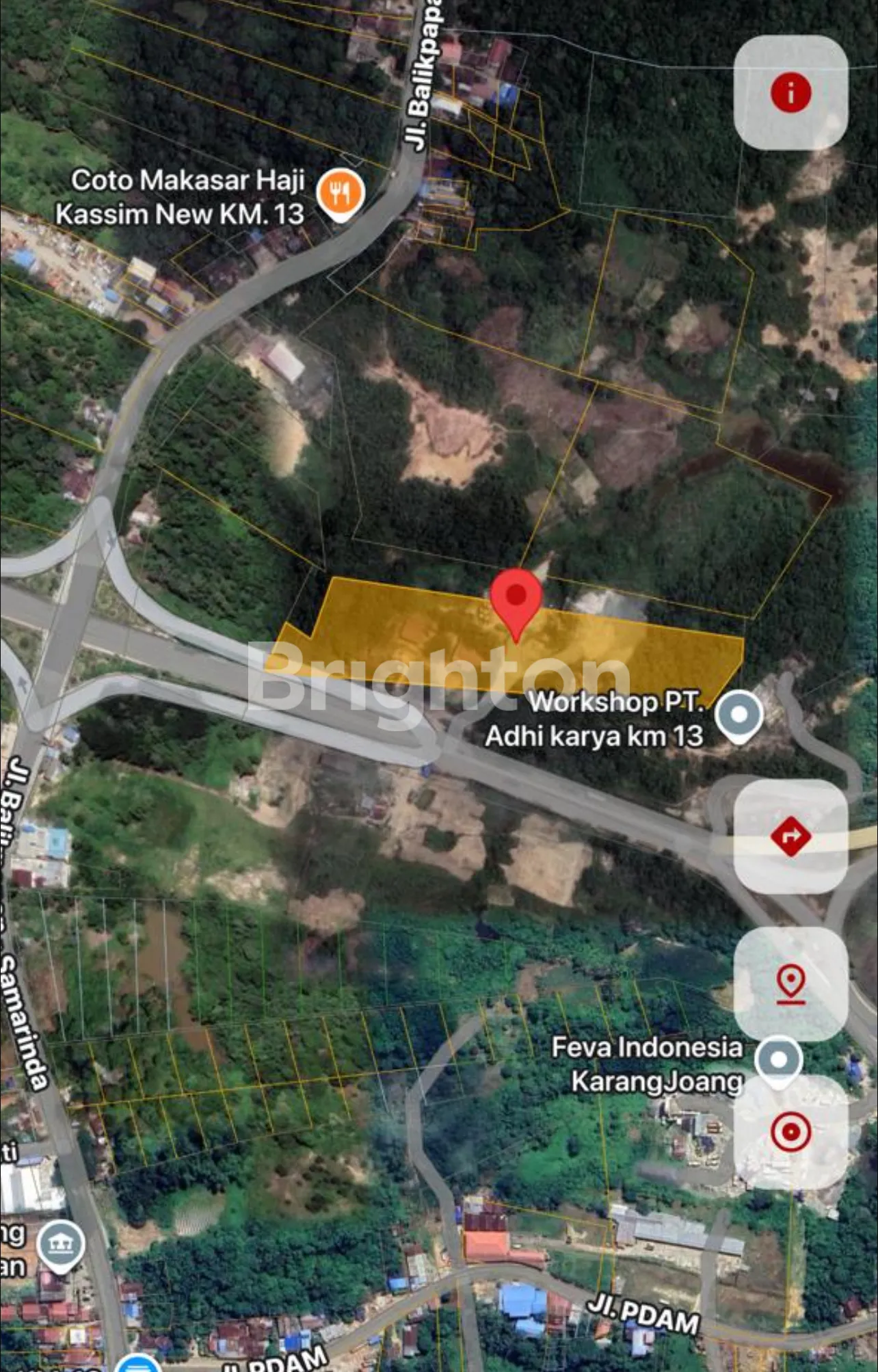This screenshot has width=878, height=1372.
Task: Center the map with the target button
Action: coord(790,1132)
